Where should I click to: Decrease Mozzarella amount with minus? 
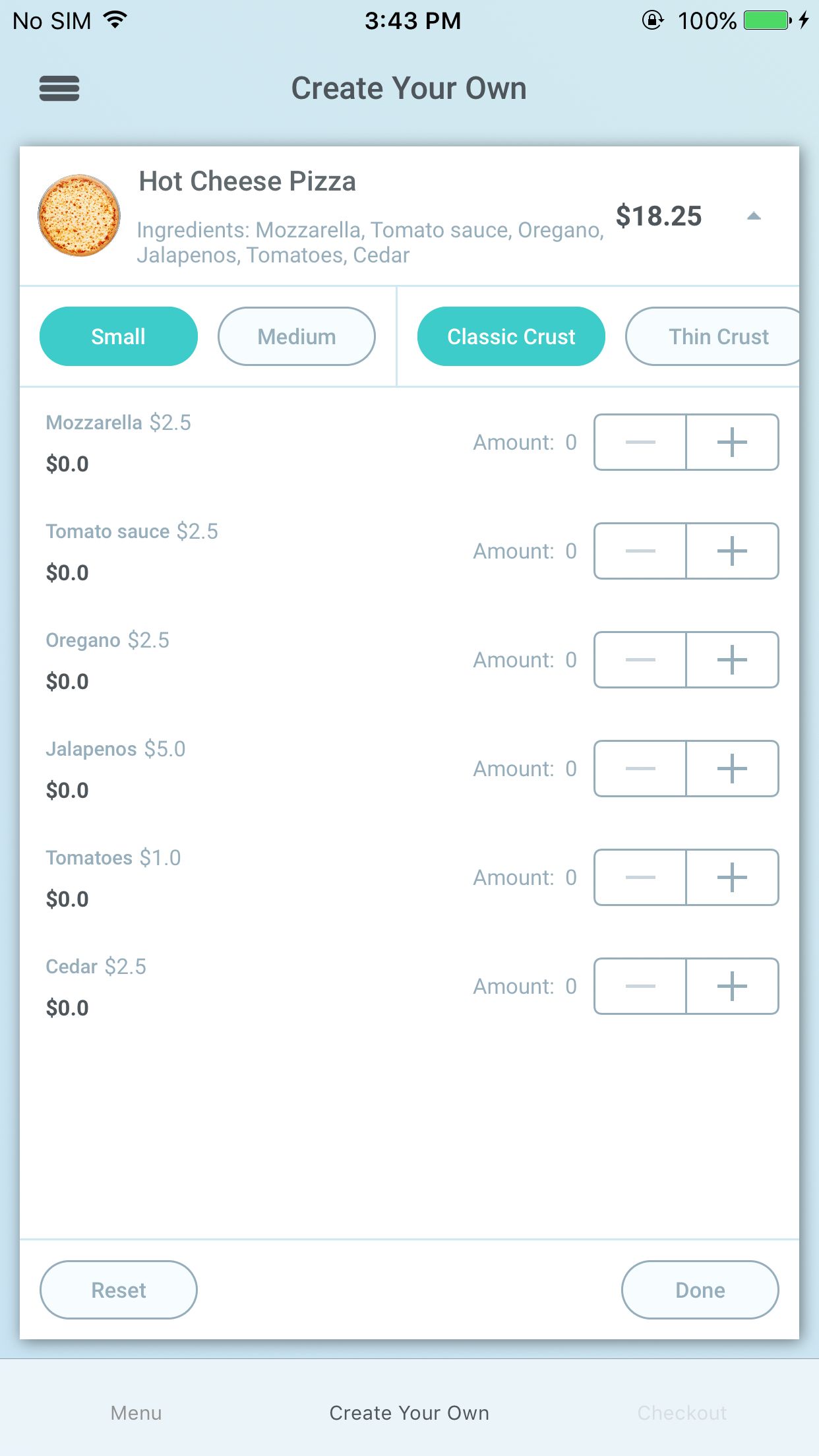[640, 442]
